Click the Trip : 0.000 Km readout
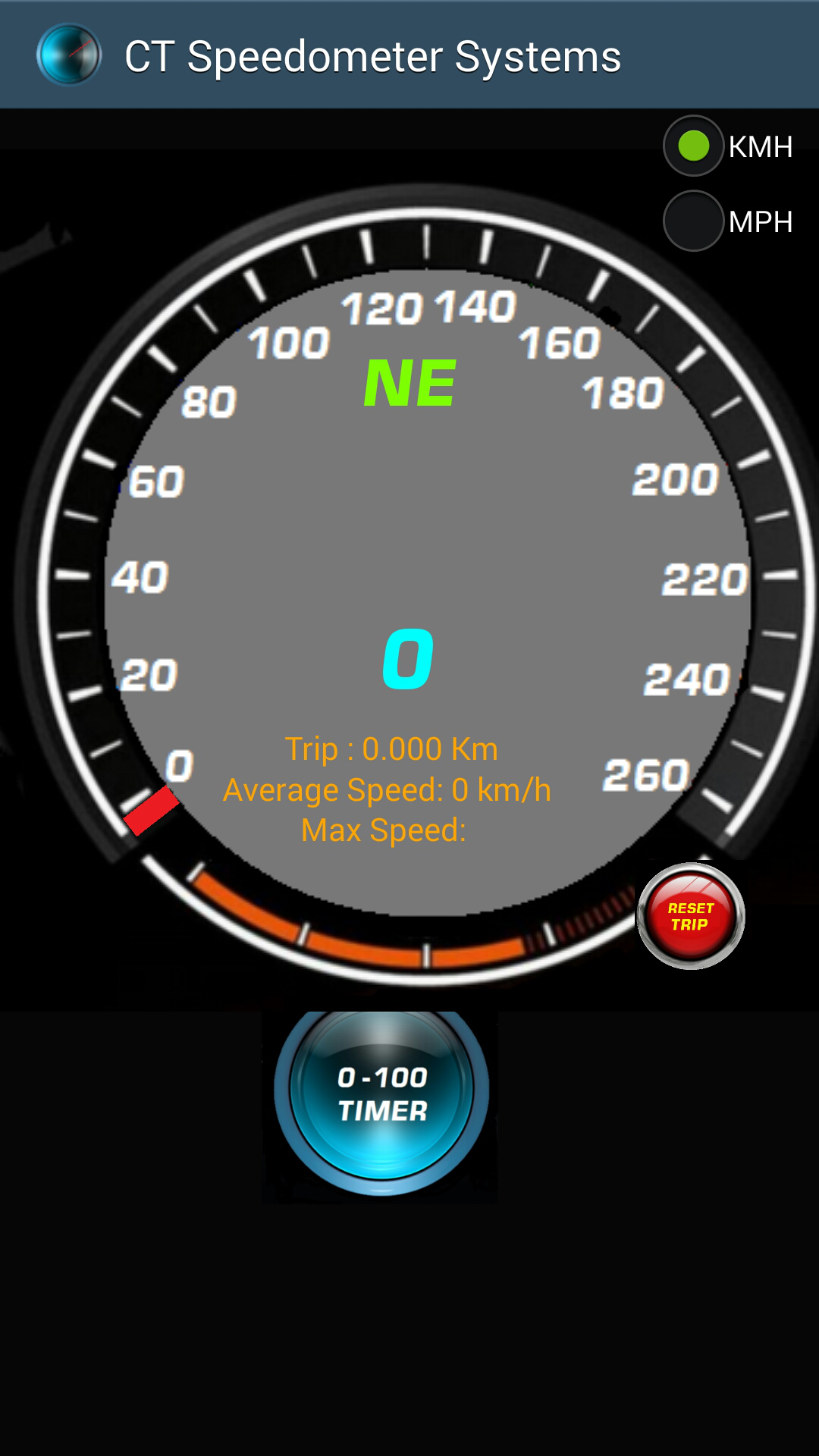 point(391,748)
